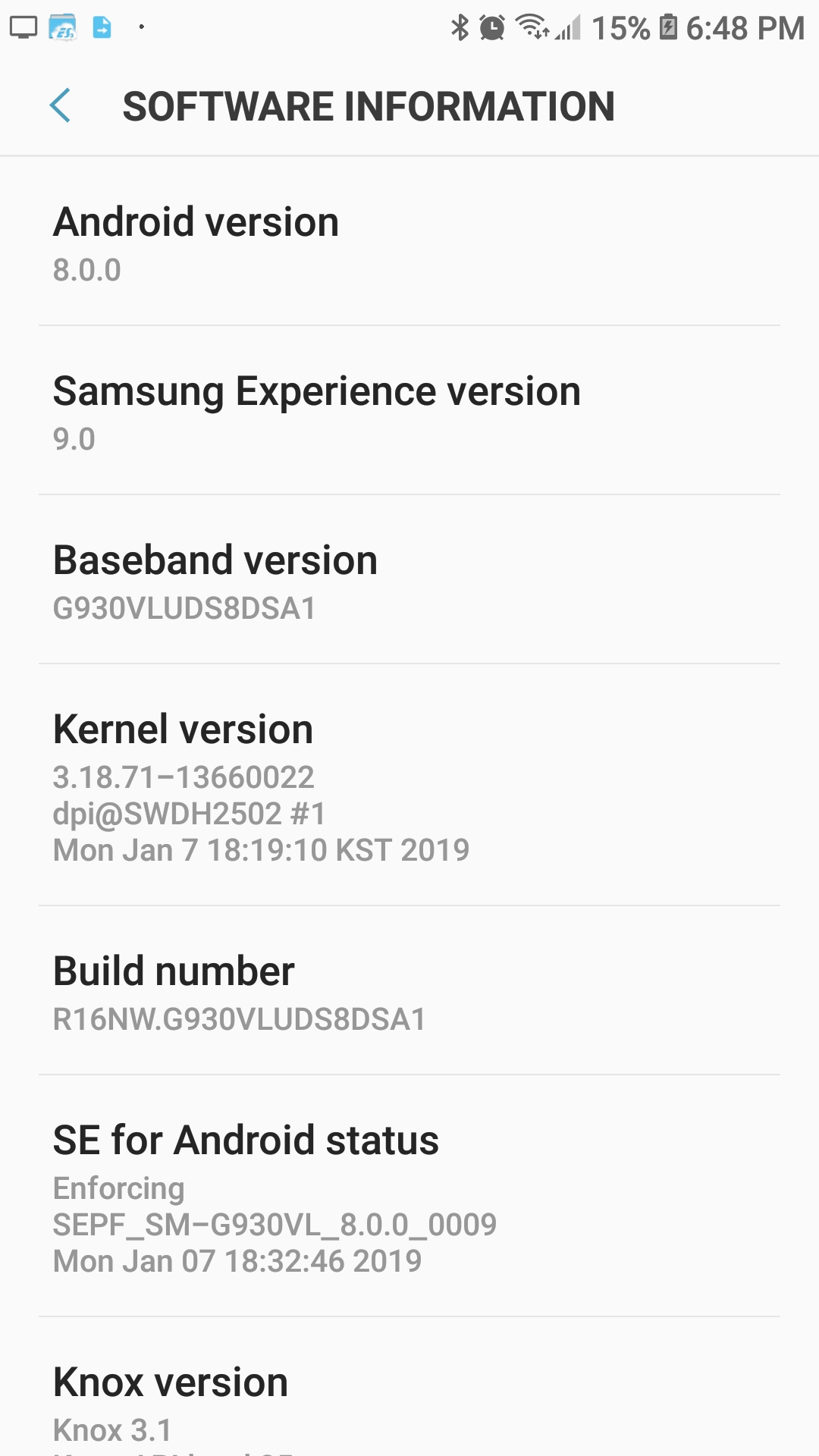Select the Kernel version entry
819x1456 pixels.
409,786
